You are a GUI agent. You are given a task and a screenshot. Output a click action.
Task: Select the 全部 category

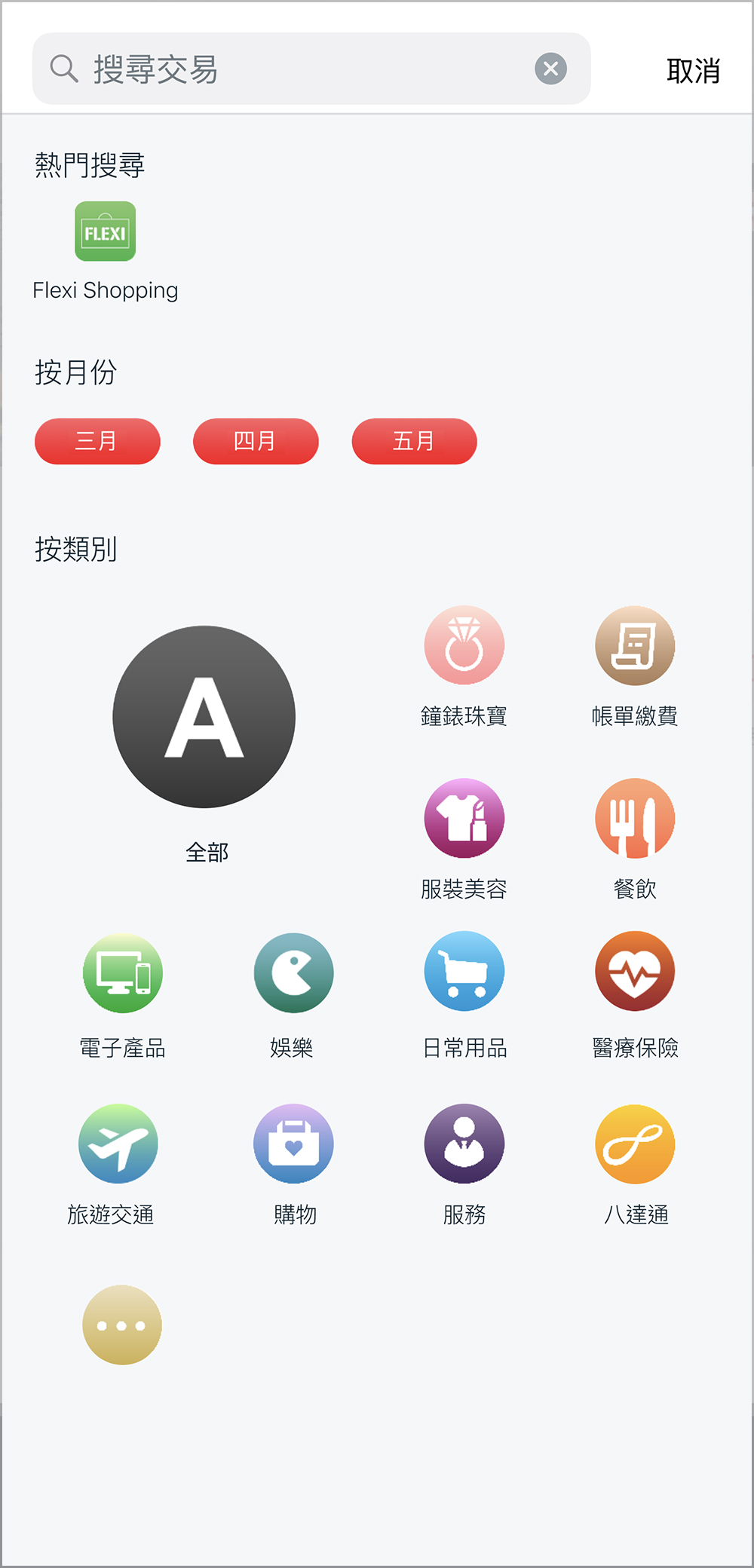pyautogui.click(x=204, y=717)
